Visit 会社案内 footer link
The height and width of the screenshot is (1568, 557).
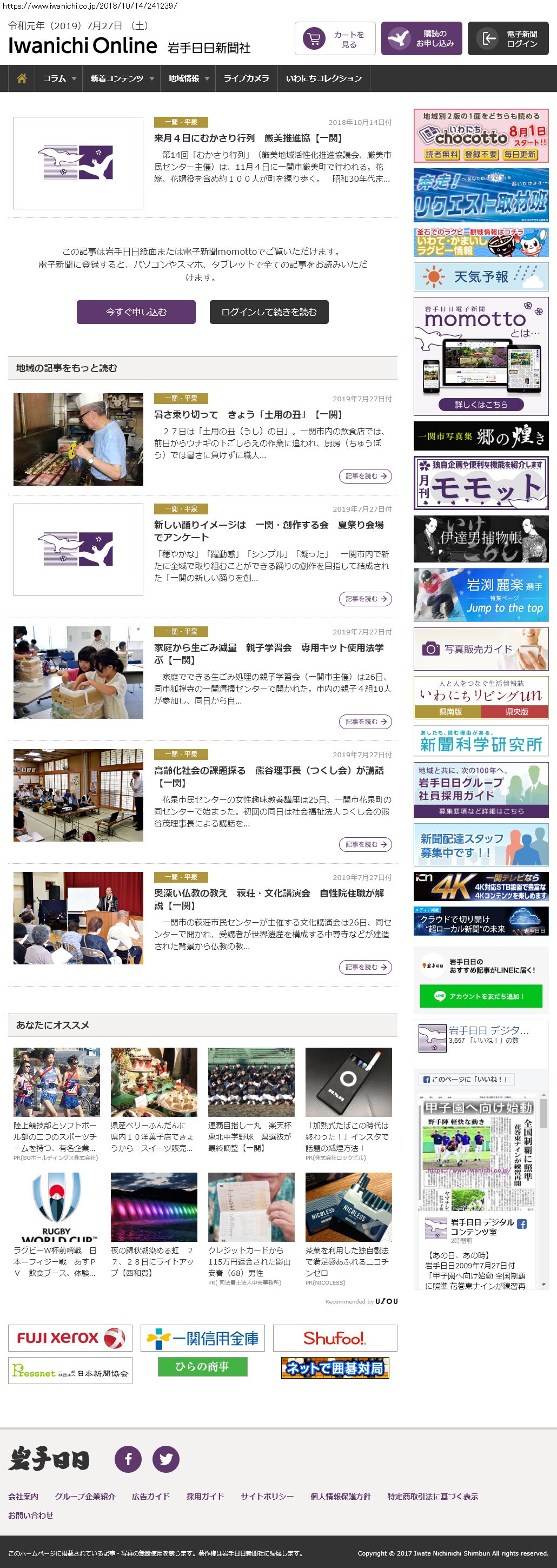23,1496
